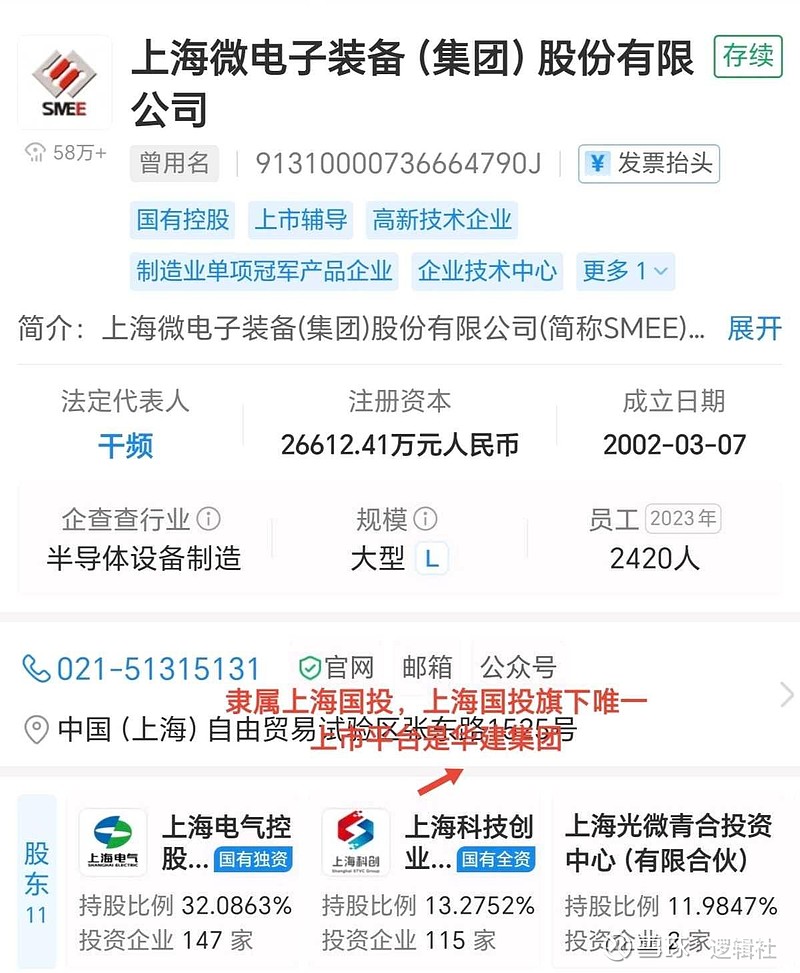Expand the 更多 1 tags dropdown
The image size is (800, 973).
point(627,271)
